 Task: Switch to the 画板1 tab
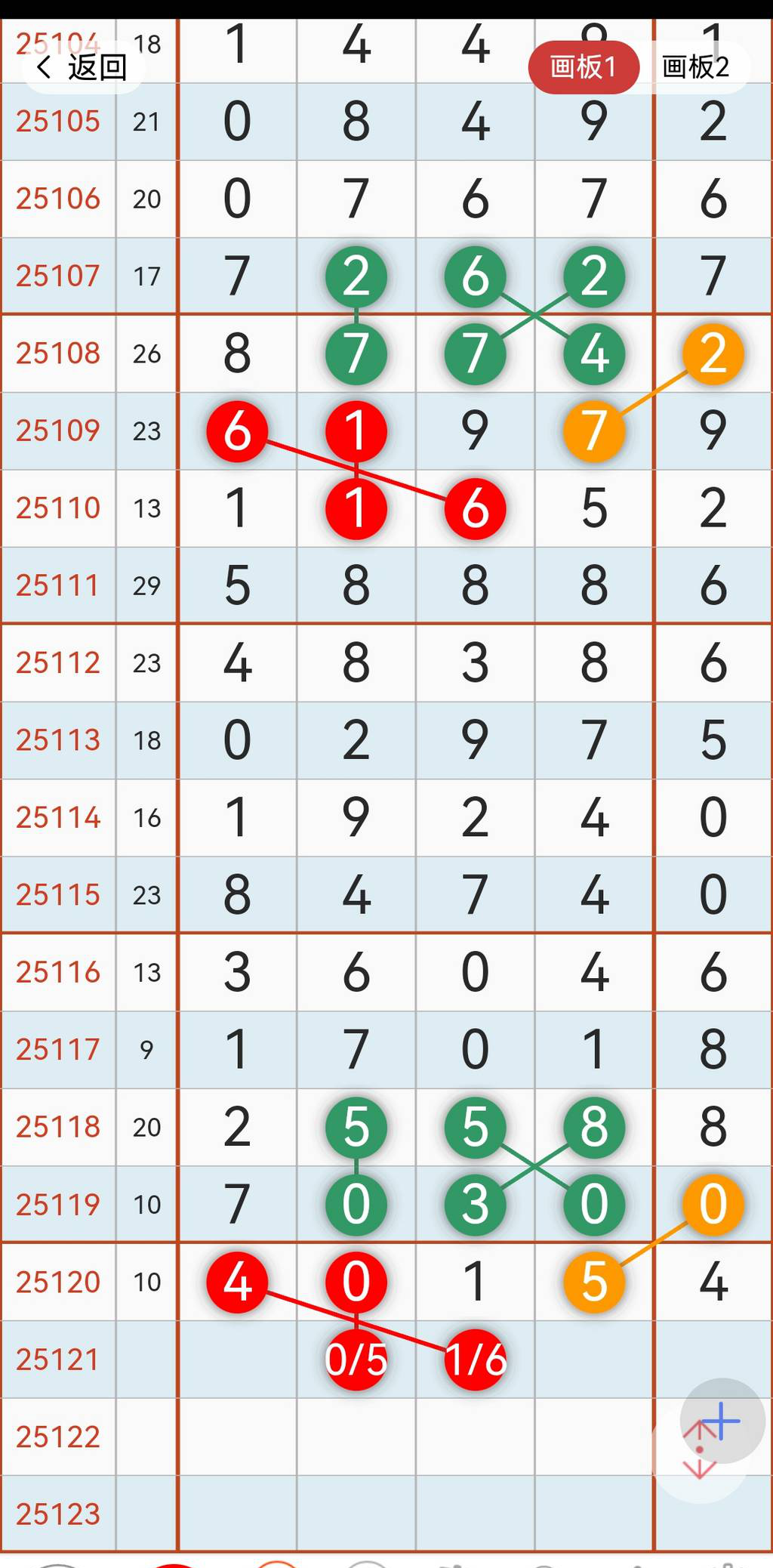[584, 67]
